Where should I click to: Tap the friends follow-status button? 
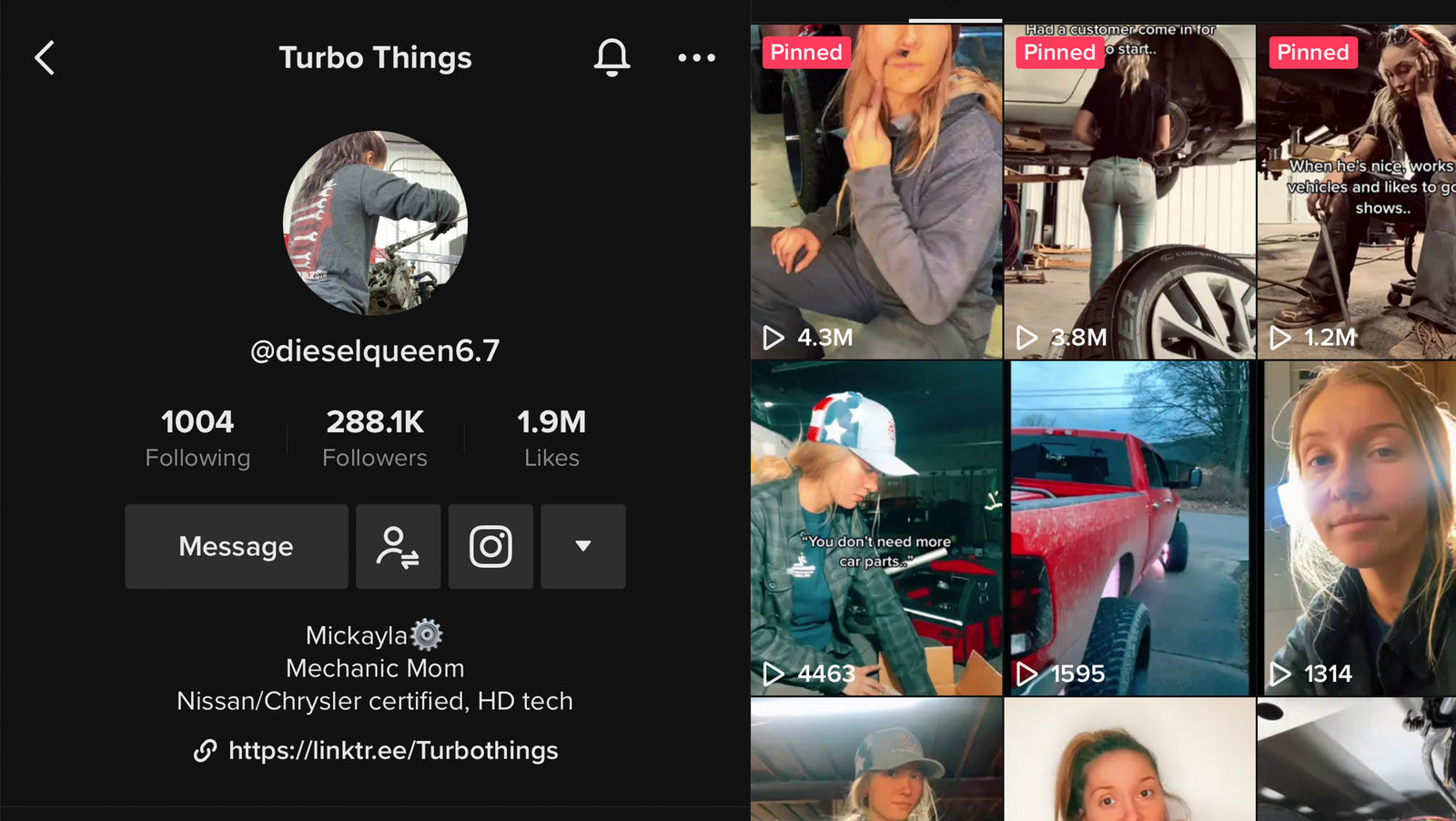pos(399,546)
